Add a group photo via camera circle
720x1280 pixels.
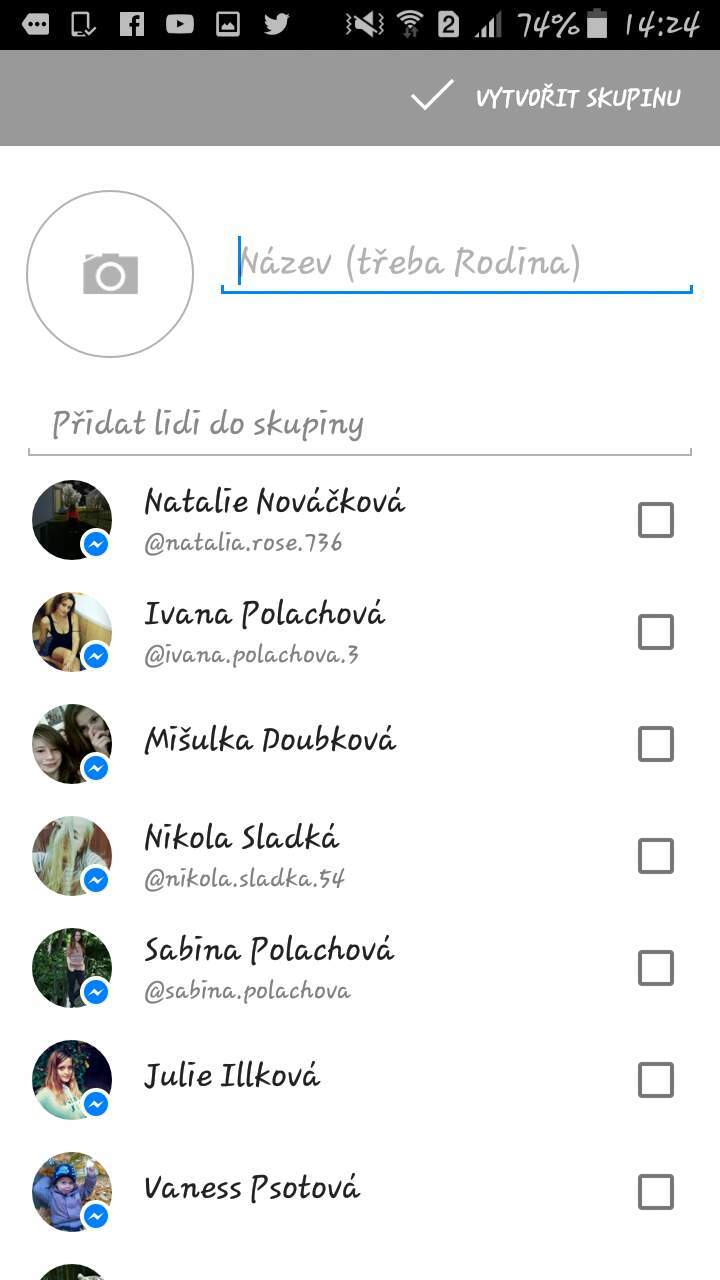(110, 274)
